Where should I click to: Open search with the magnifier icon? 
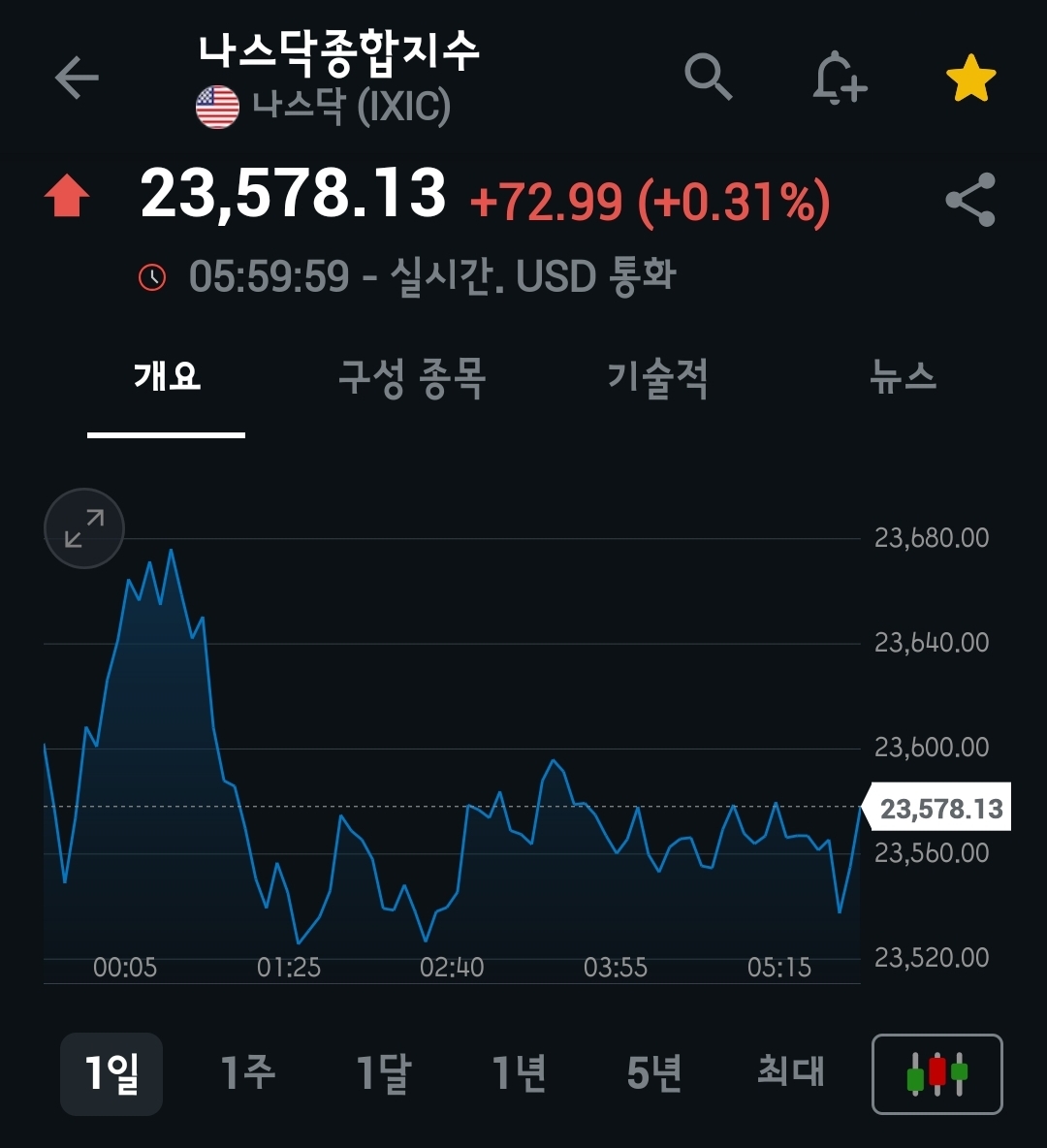[708, 77]
